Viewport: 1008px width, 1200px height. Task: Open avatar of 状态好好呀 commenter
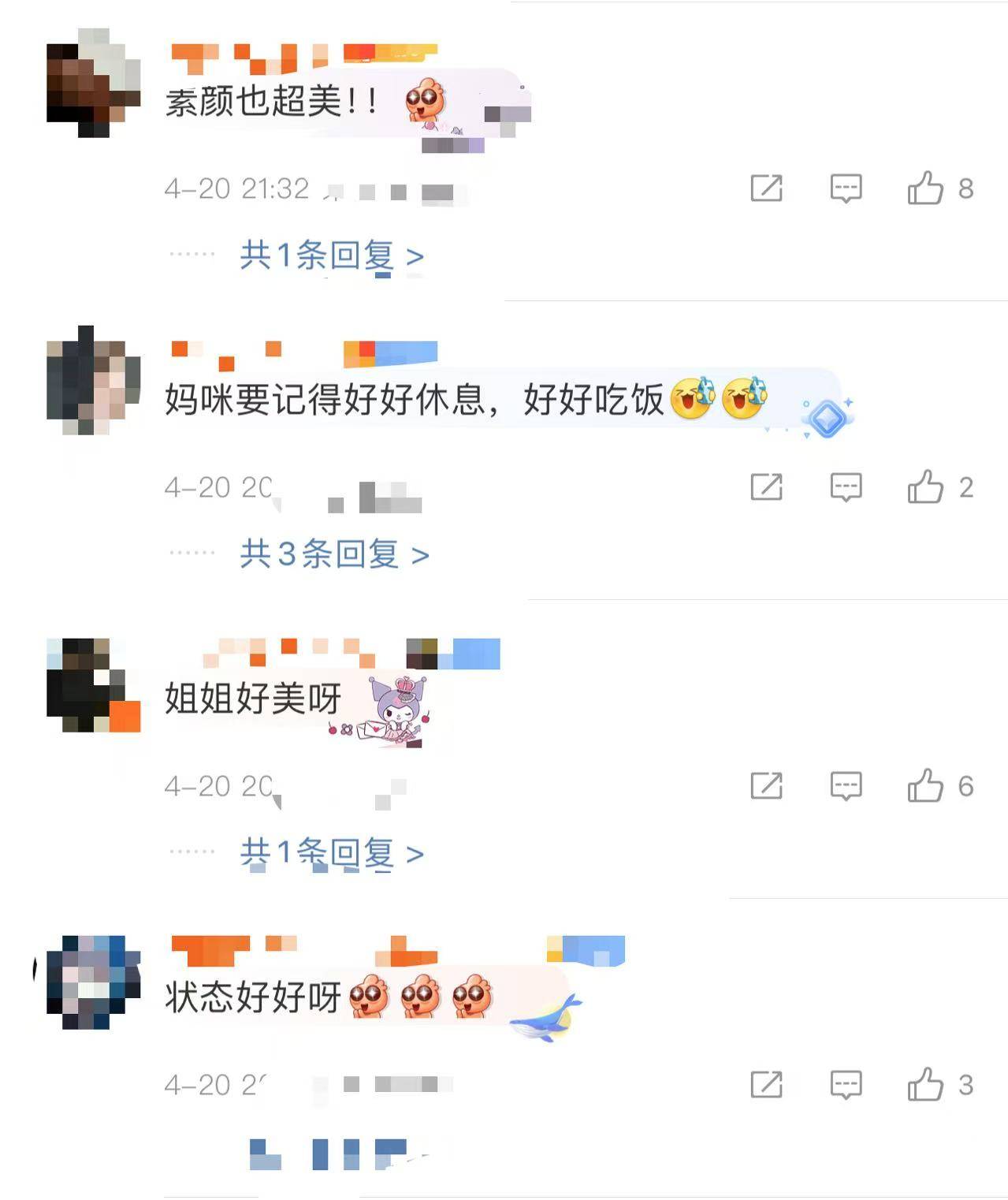(93, 982)
